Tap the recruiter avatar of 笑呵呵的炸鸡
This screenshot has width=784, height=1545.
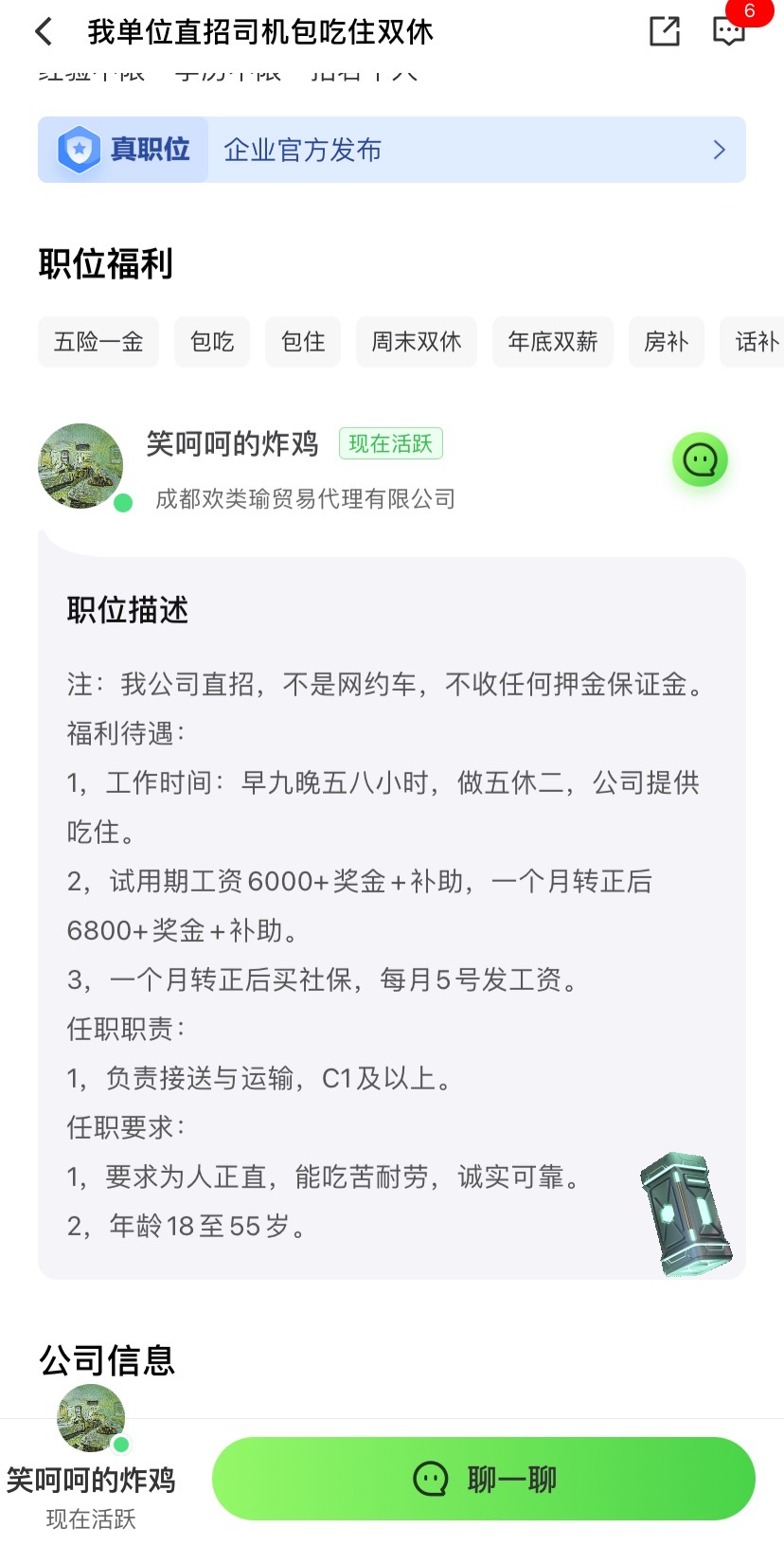(80, 465)
